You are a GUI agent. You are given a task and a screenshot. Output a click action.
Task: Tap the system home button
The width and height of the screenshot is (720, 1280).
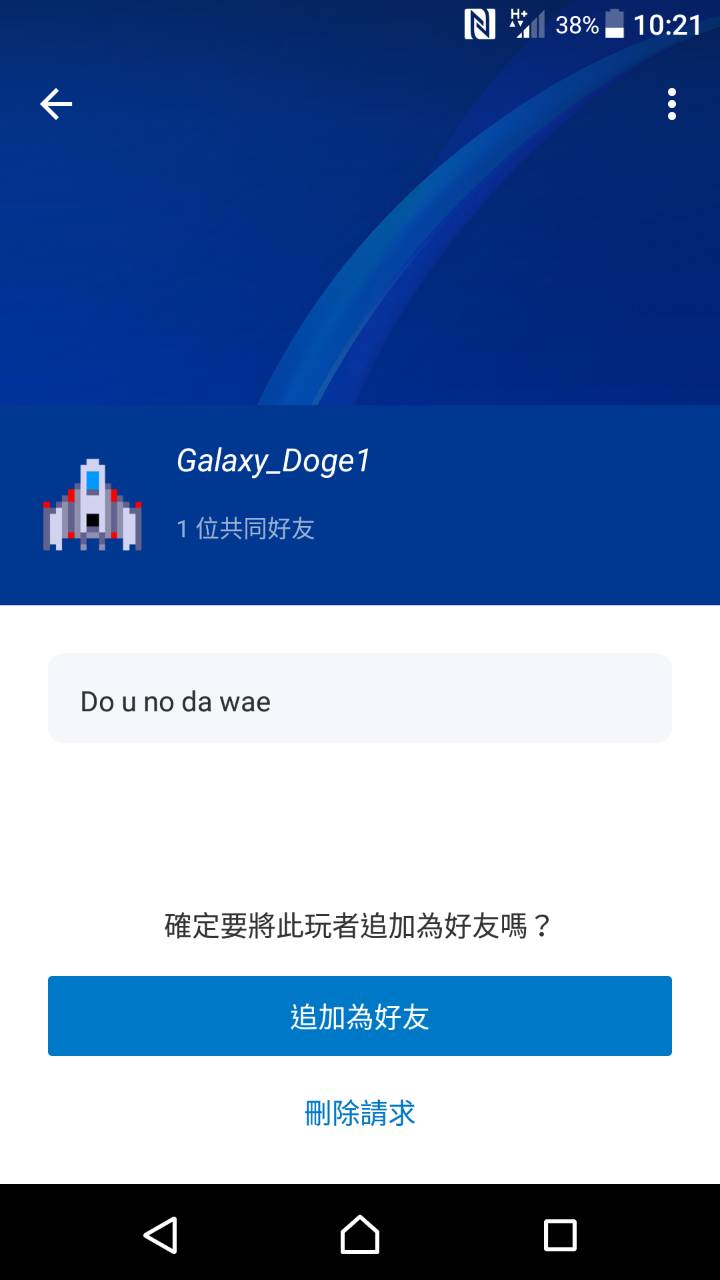(x=360, y=1235)
